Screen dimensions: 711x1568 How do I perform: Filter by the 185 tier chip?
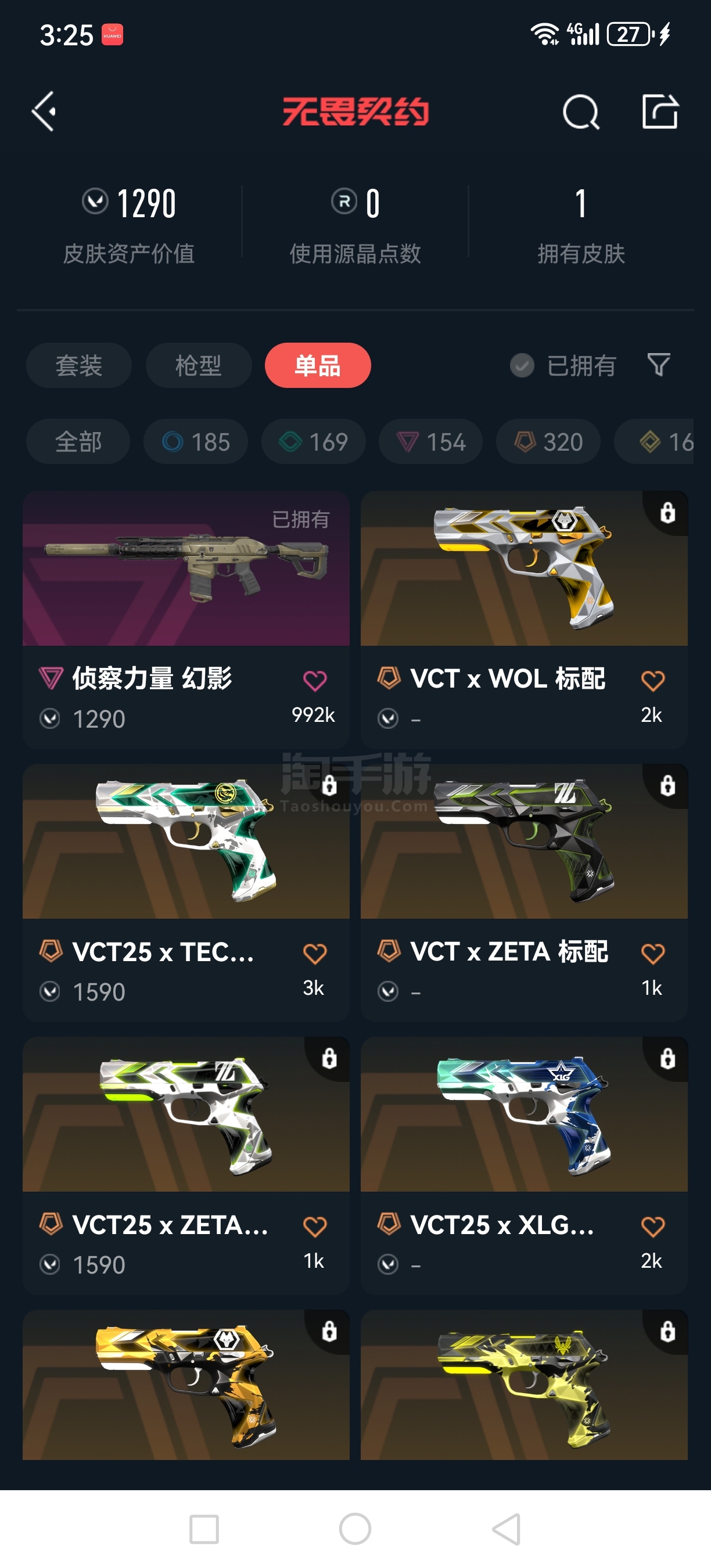click(x=195, y=441)
